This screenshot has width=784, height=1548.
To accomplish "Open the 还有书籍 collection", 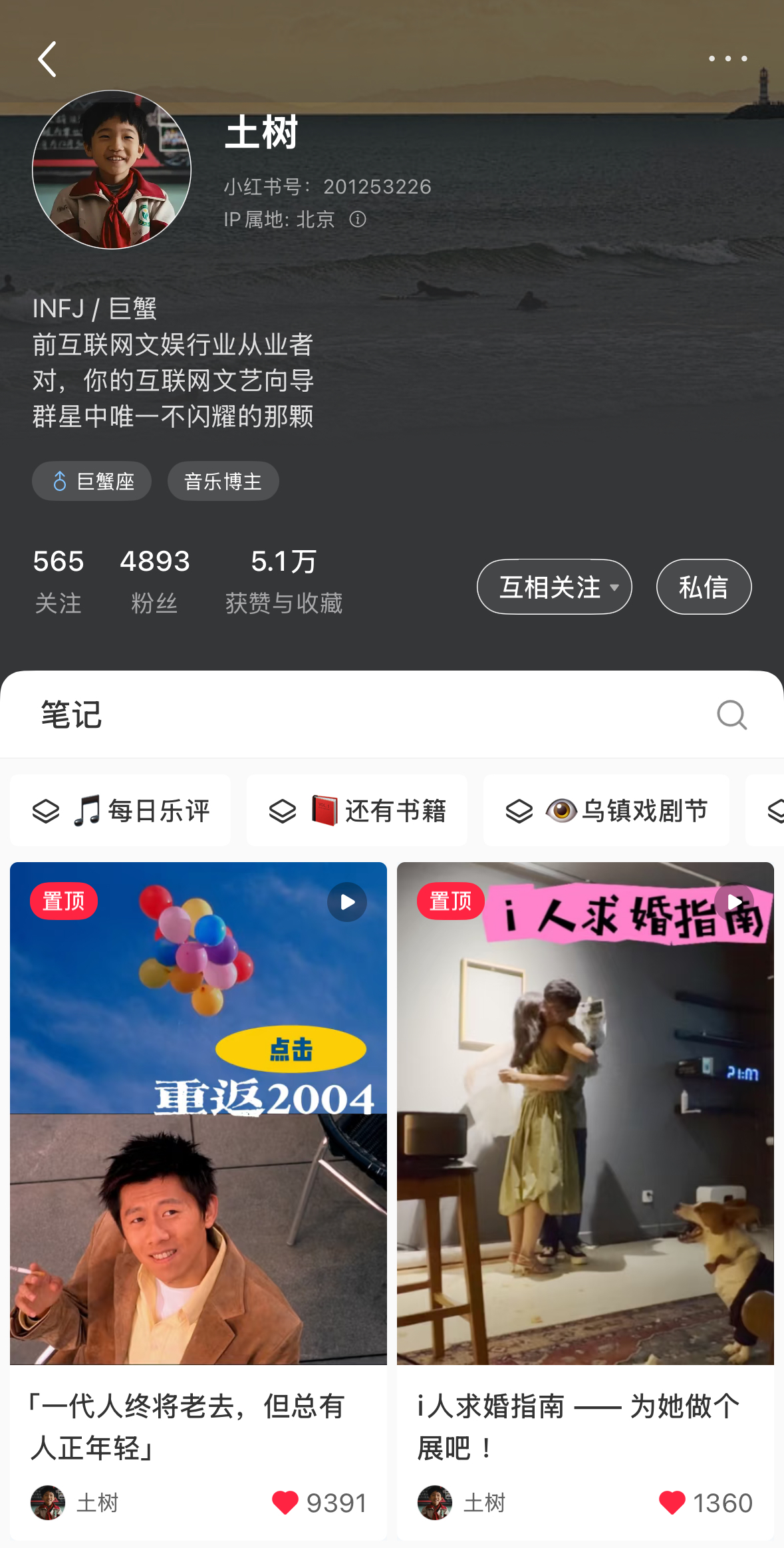I will 357,810.
